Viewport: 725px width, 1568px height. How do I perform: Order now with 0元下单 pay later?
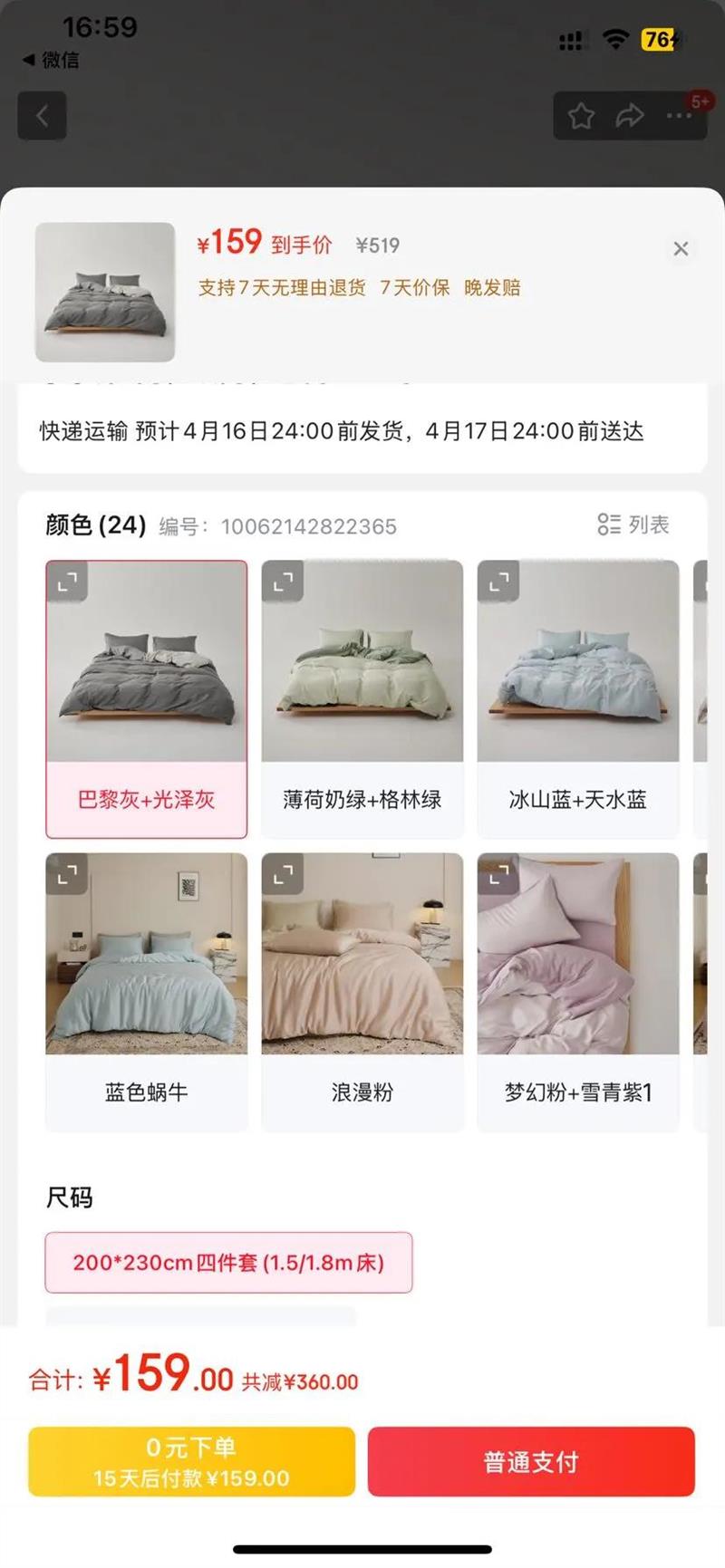(191, 1461)
